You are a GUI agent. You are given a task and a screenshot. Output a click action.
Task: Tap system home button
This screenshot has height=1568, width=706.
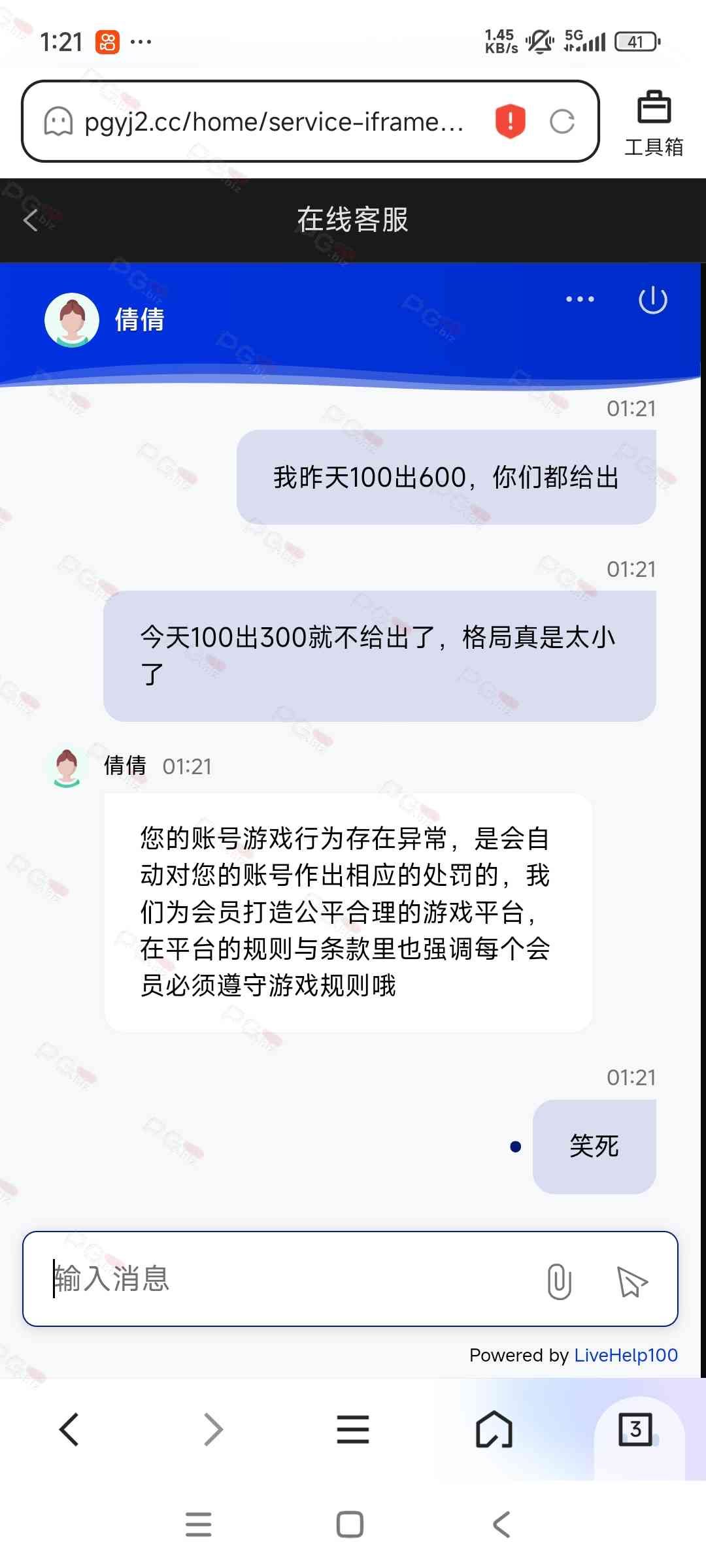[x=350, y=1525]
